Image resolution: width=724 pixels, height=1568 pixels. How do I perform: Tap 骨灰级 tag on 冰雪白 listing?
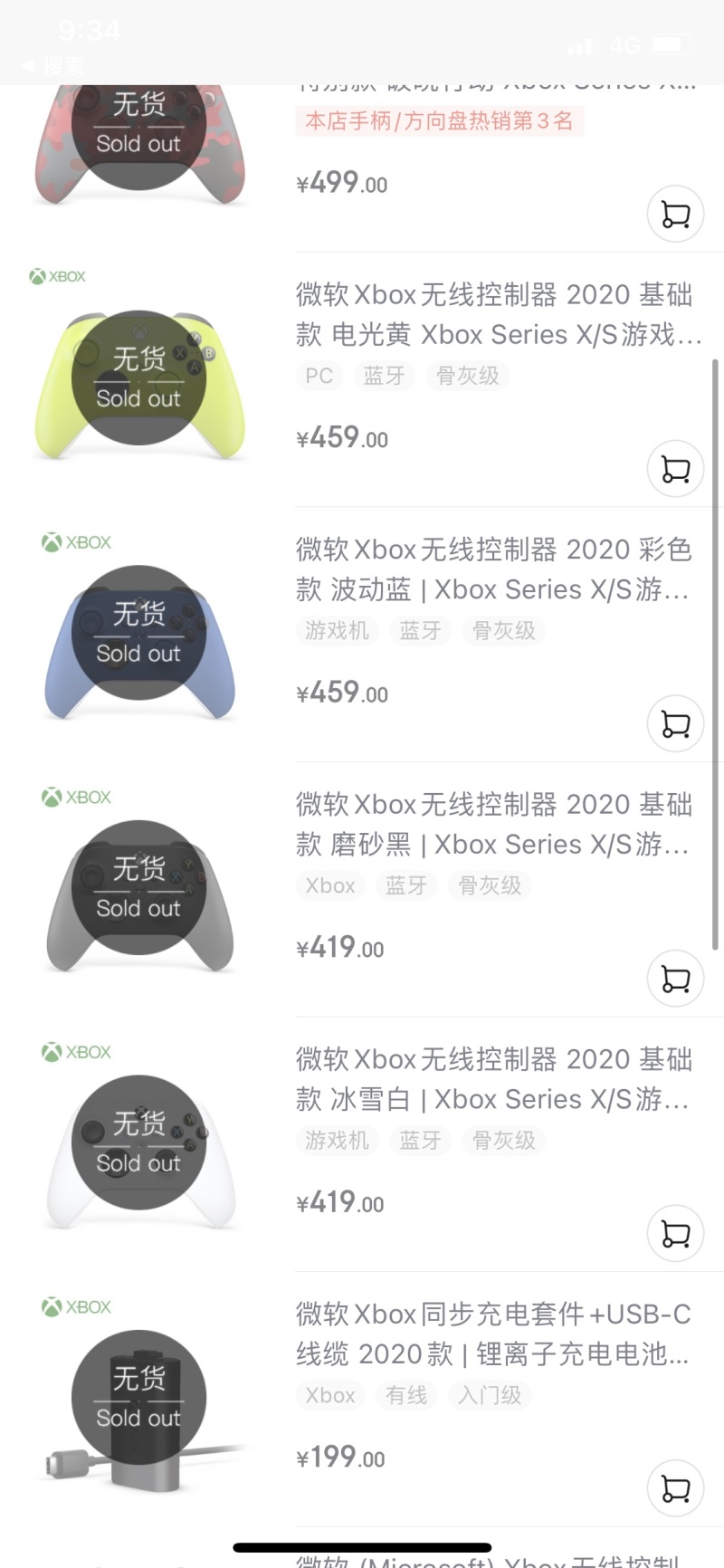pos(503,1141)
